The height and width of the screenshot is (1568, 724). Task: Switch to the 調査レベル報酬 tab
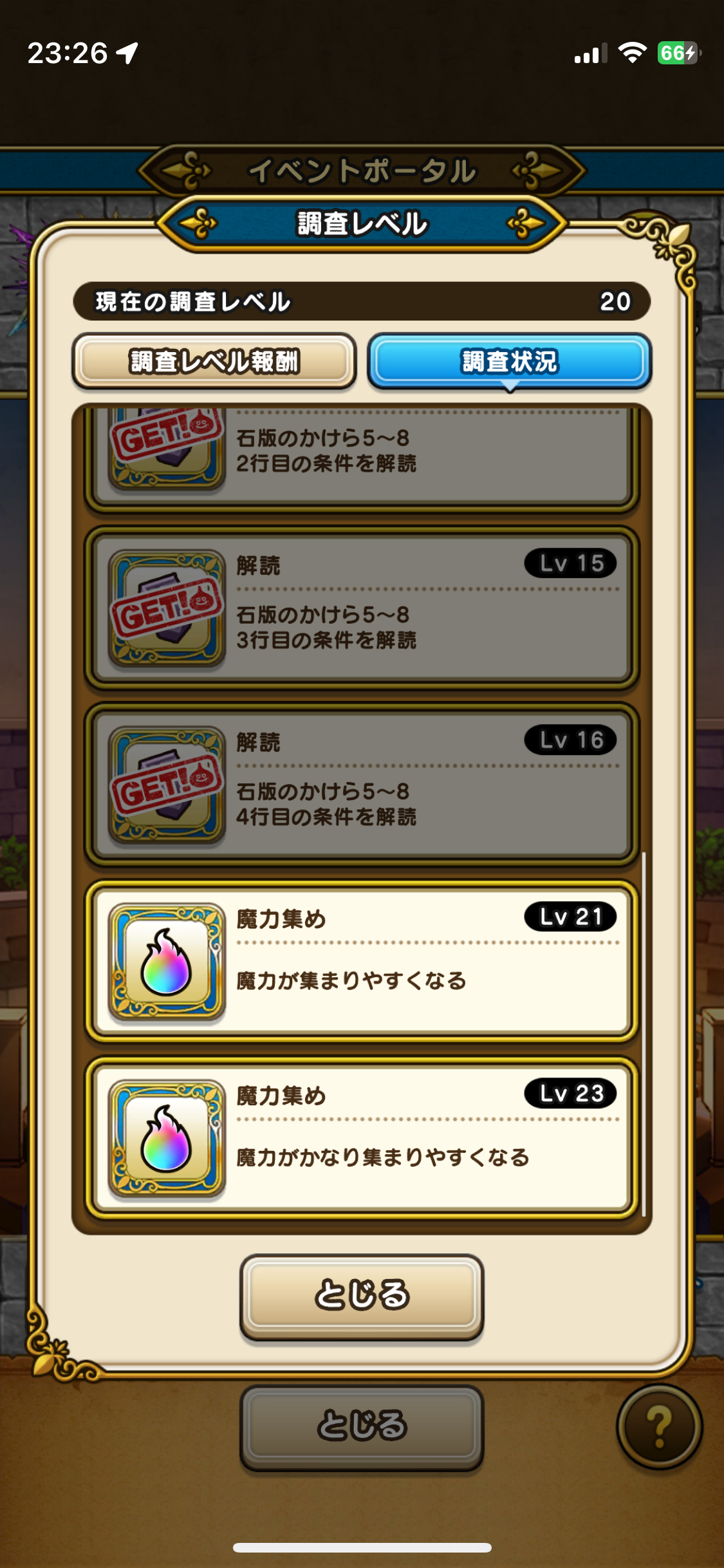pos(214,361)
